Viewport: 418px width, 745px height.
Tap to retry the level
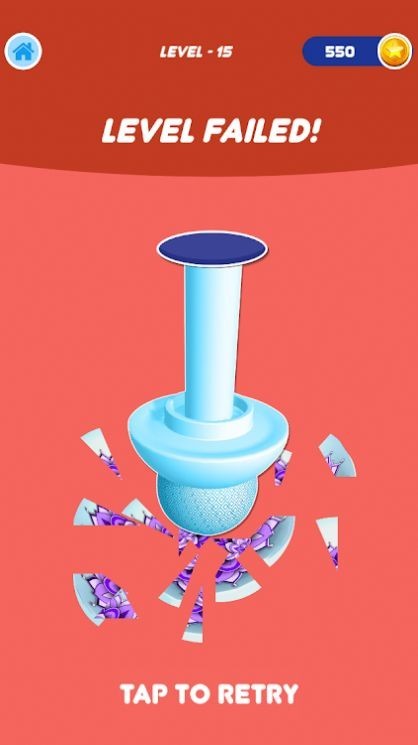pyautogui.click(x=209, y=694)
